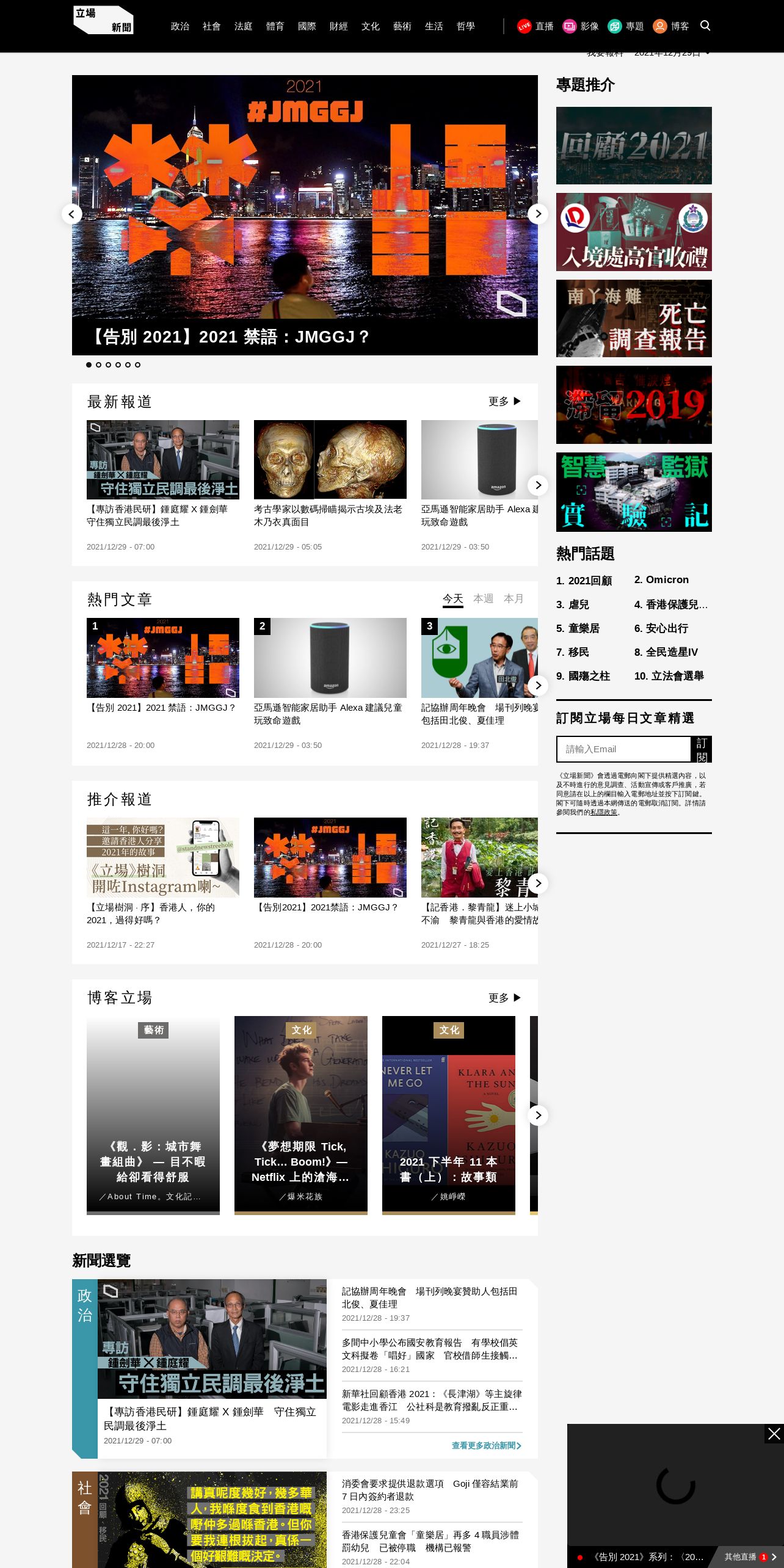Go to the 直播 live page
This screenshot has width=784, height=1568.
point(535,26)
